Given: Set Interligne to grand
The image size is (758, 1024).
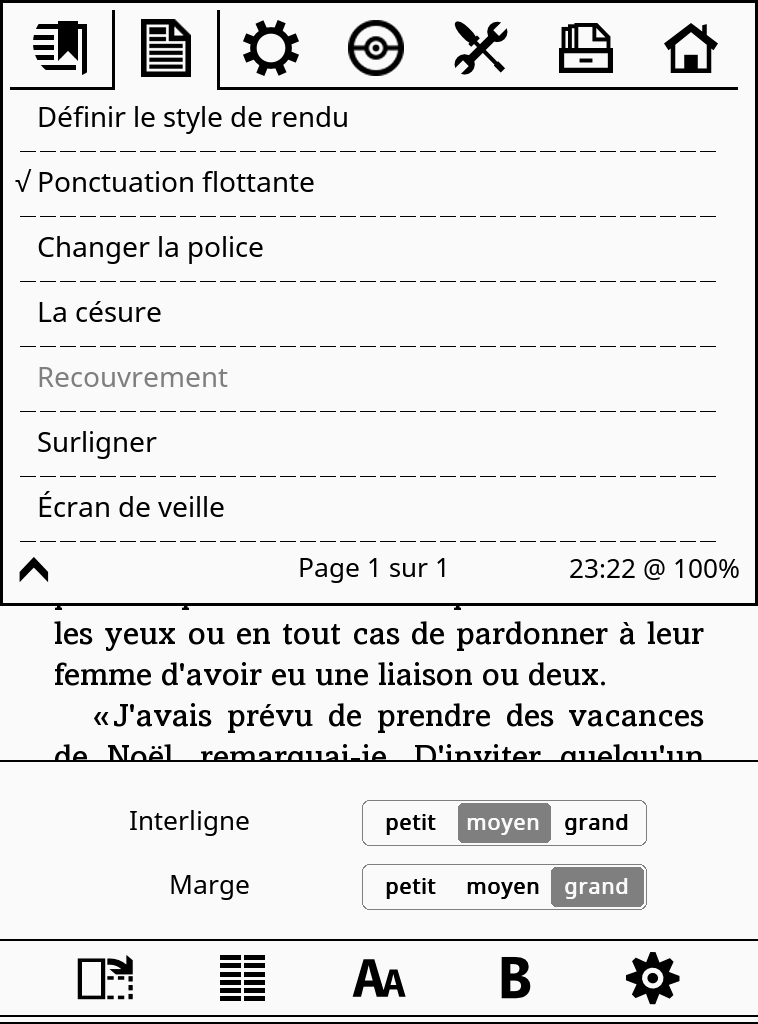Looking at the screenshot, I should click(x=596, y=823).
